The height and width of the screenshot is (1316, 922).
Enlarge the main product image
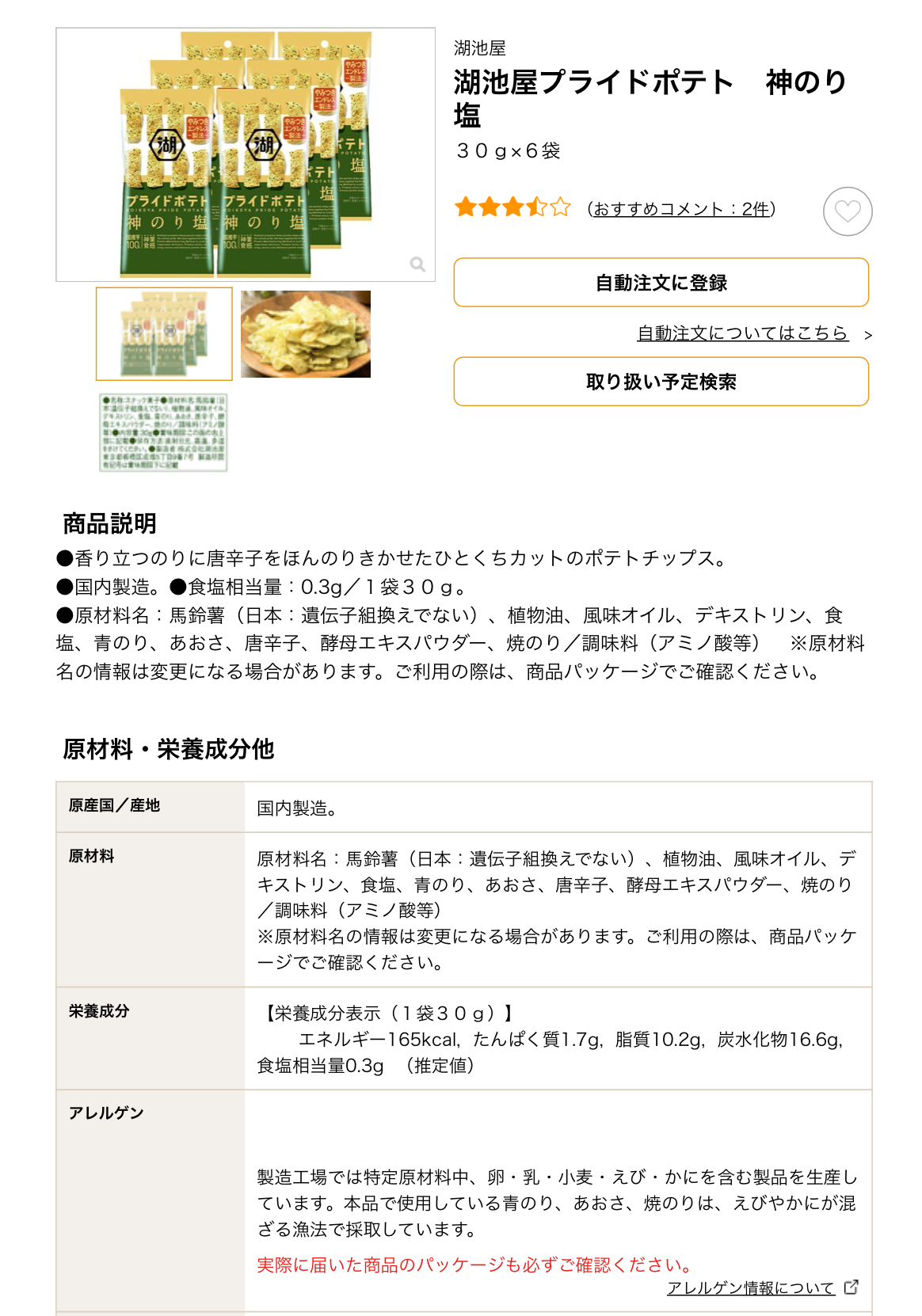click(246, 155)
